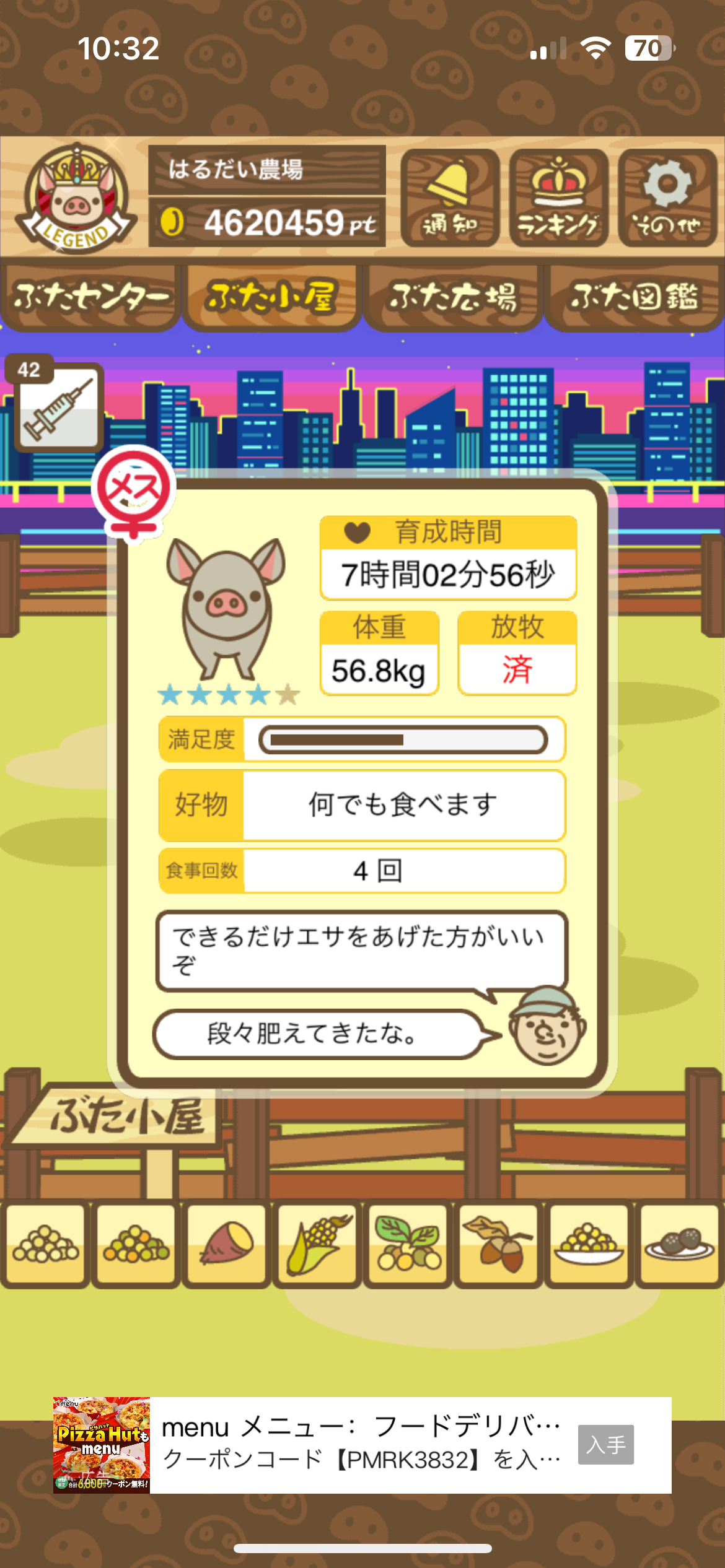This screenshot has width=725, height=1568.
Task: Tap 入手 on the menu ad banner
Action: 605,1445
